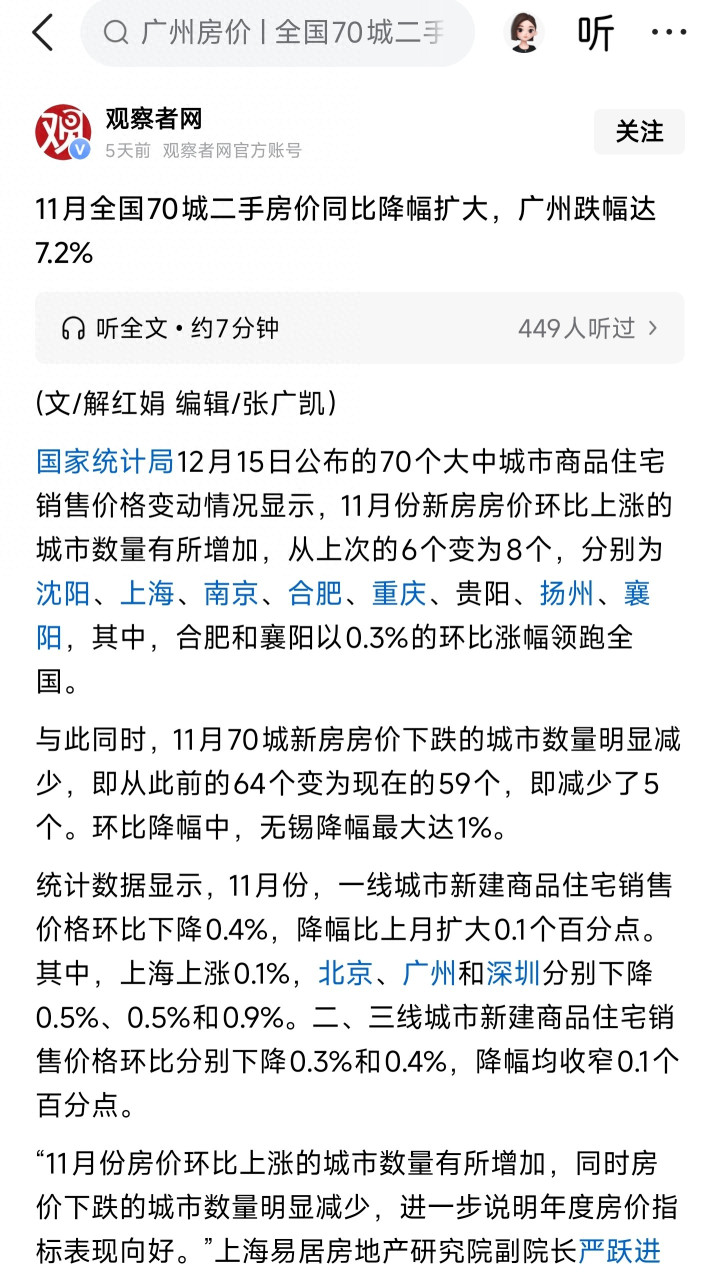Open the 重庆 link
This screenshot has width=720, height=1277.
click(x=399, y=594)
